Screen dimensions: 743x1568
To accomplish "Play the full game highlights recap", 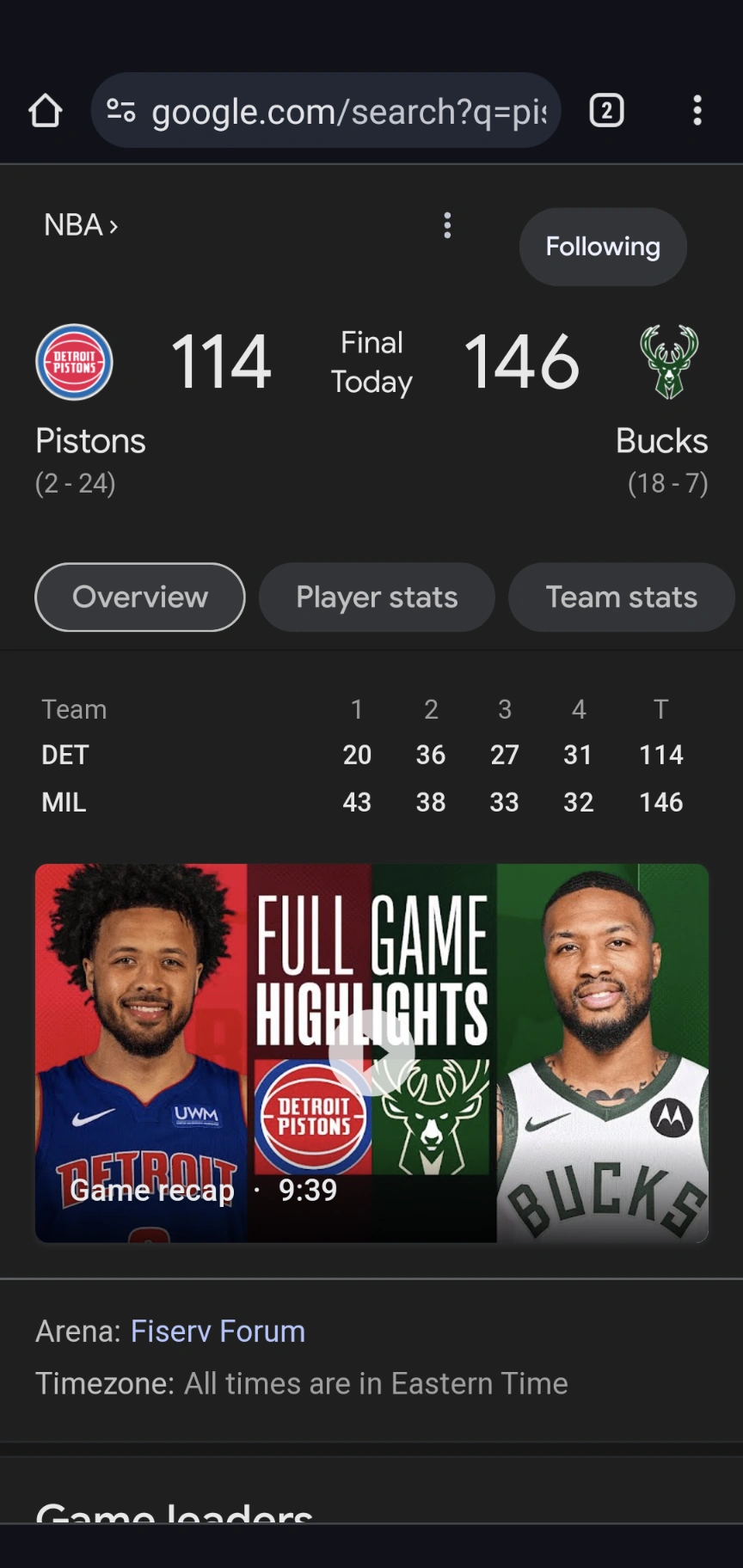I will [371, 1052].
